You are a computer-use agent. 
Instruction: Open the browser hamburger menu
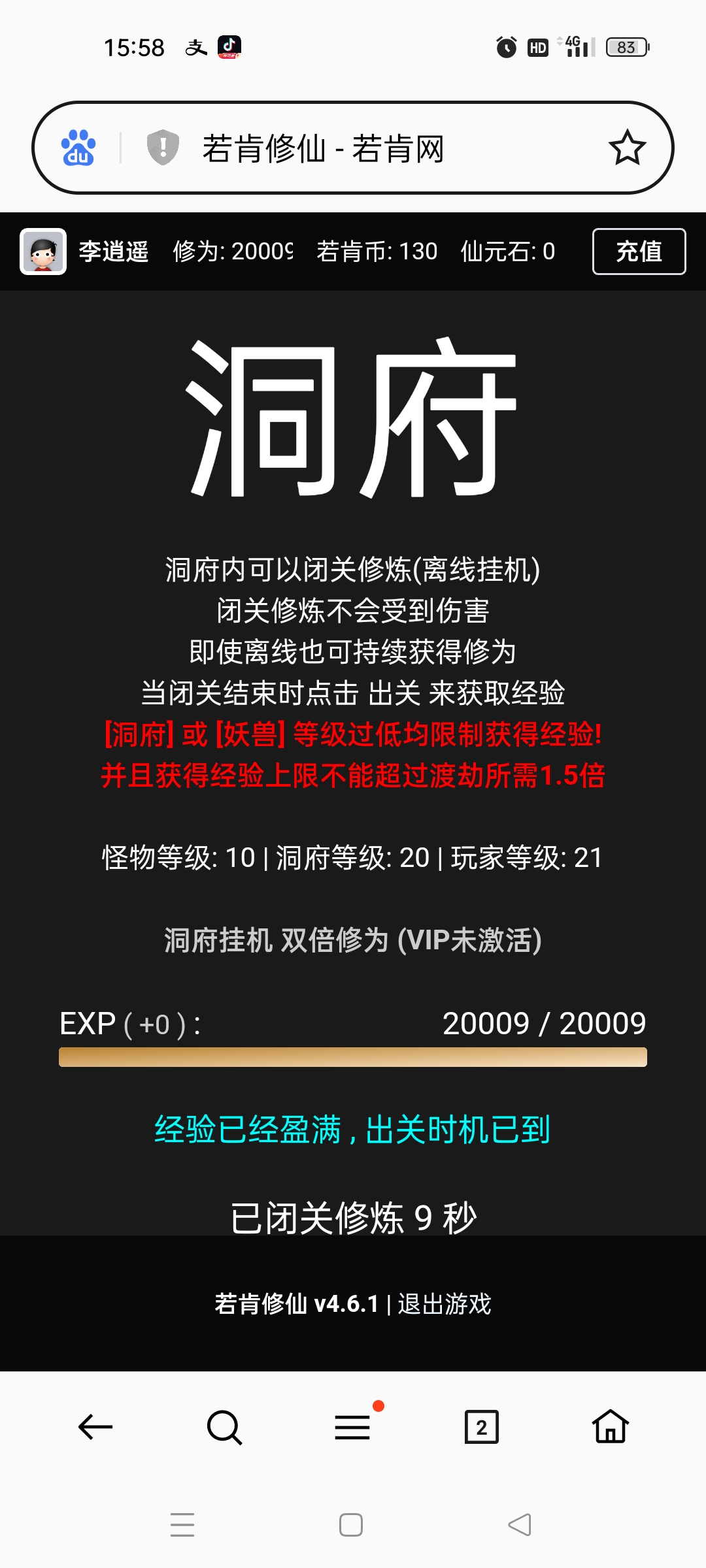[x=353, y=1427]
